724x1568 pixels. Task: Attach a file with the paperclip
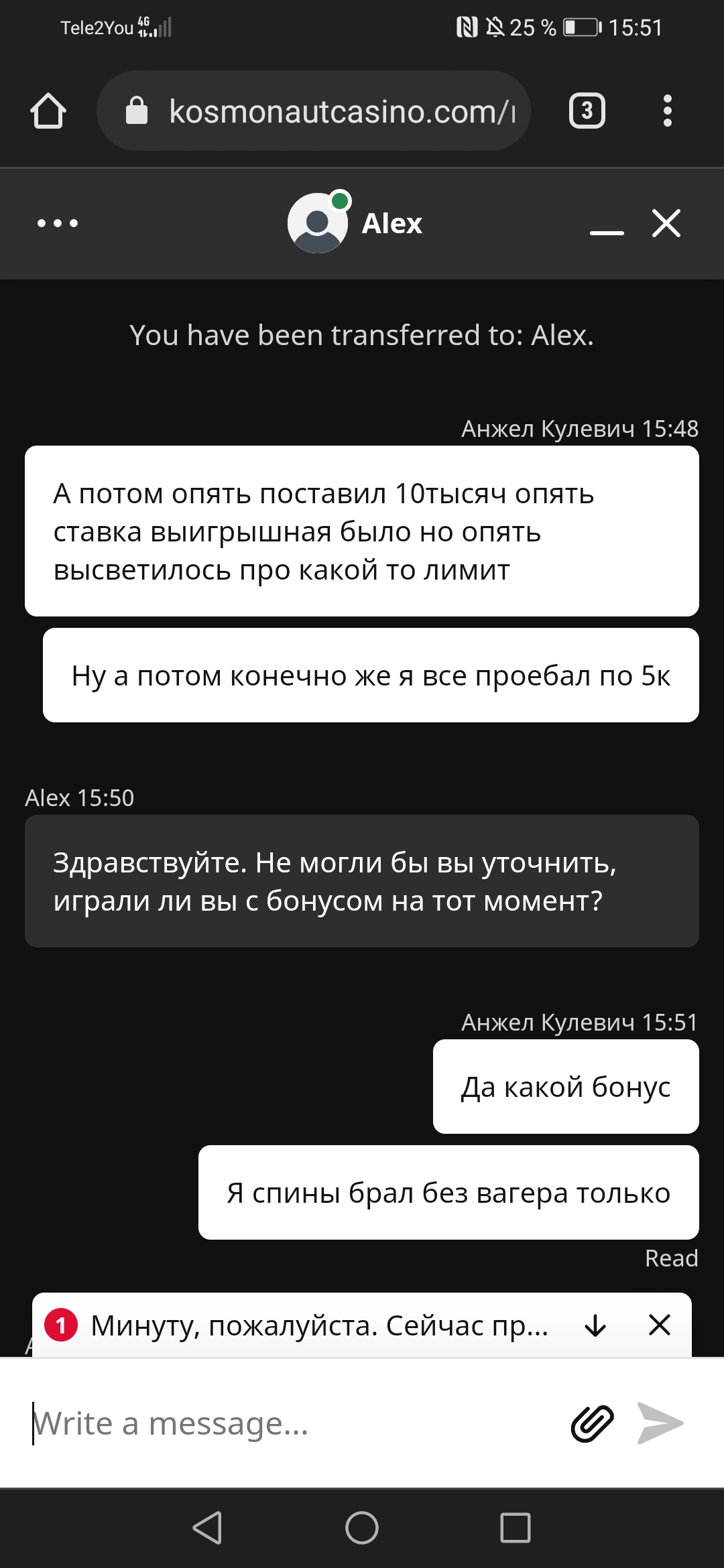592,1423
